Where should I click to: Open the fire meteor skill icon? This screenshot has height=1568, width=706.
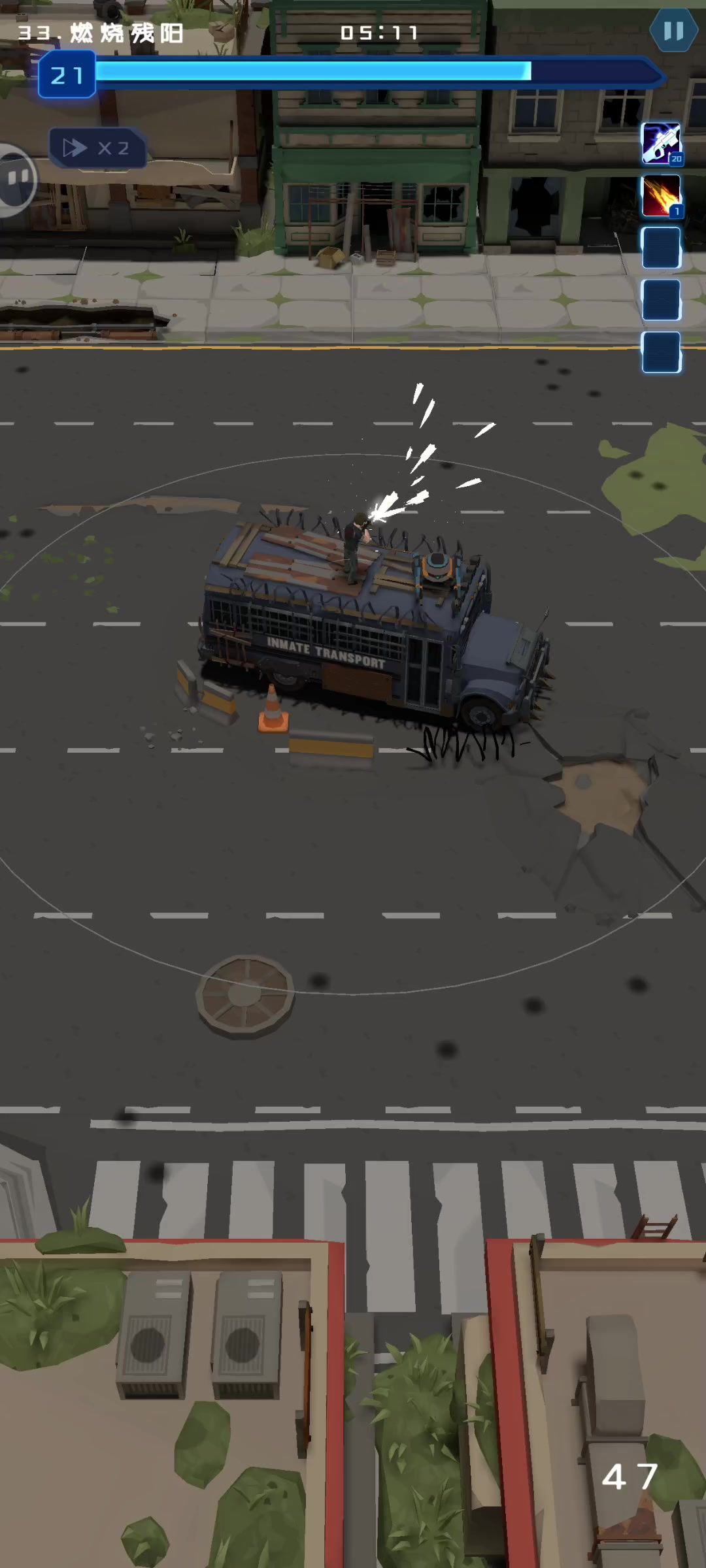coord(661,196)
